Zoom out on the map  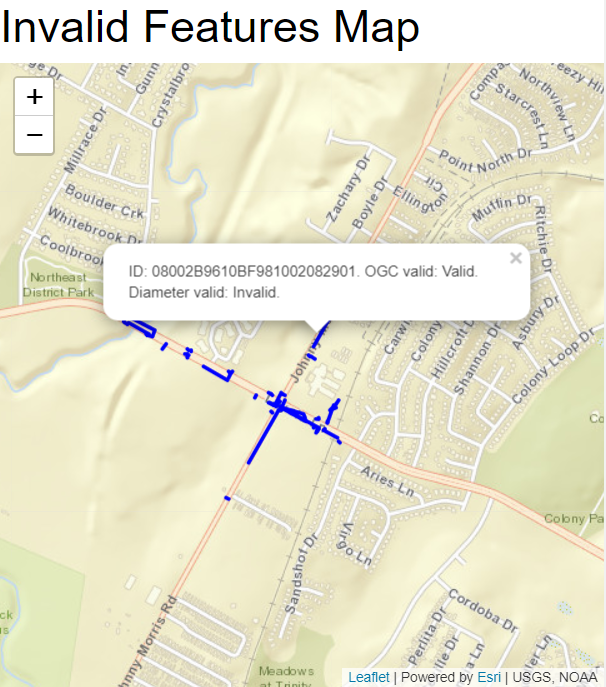tap(34, 135)
